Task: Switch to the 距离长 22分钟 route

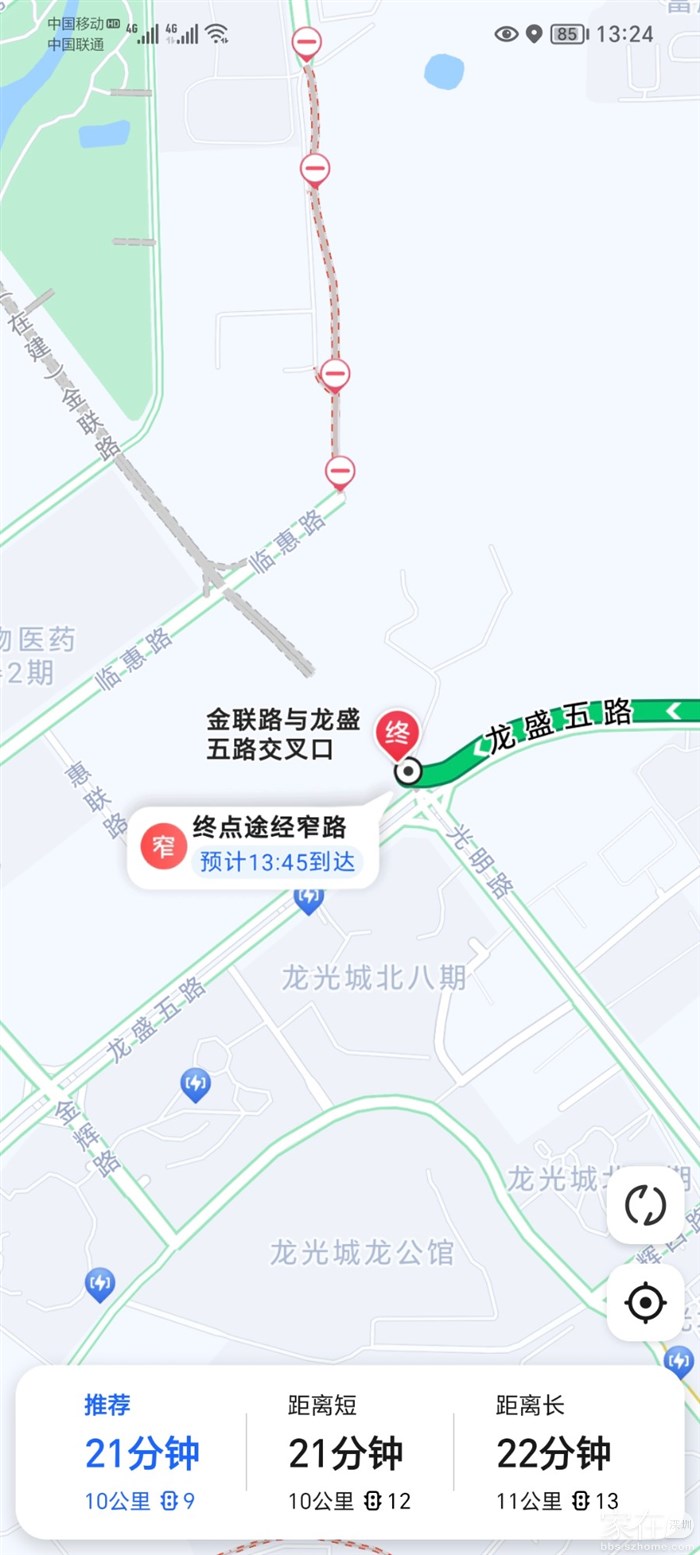Action: pos(556,1452)
